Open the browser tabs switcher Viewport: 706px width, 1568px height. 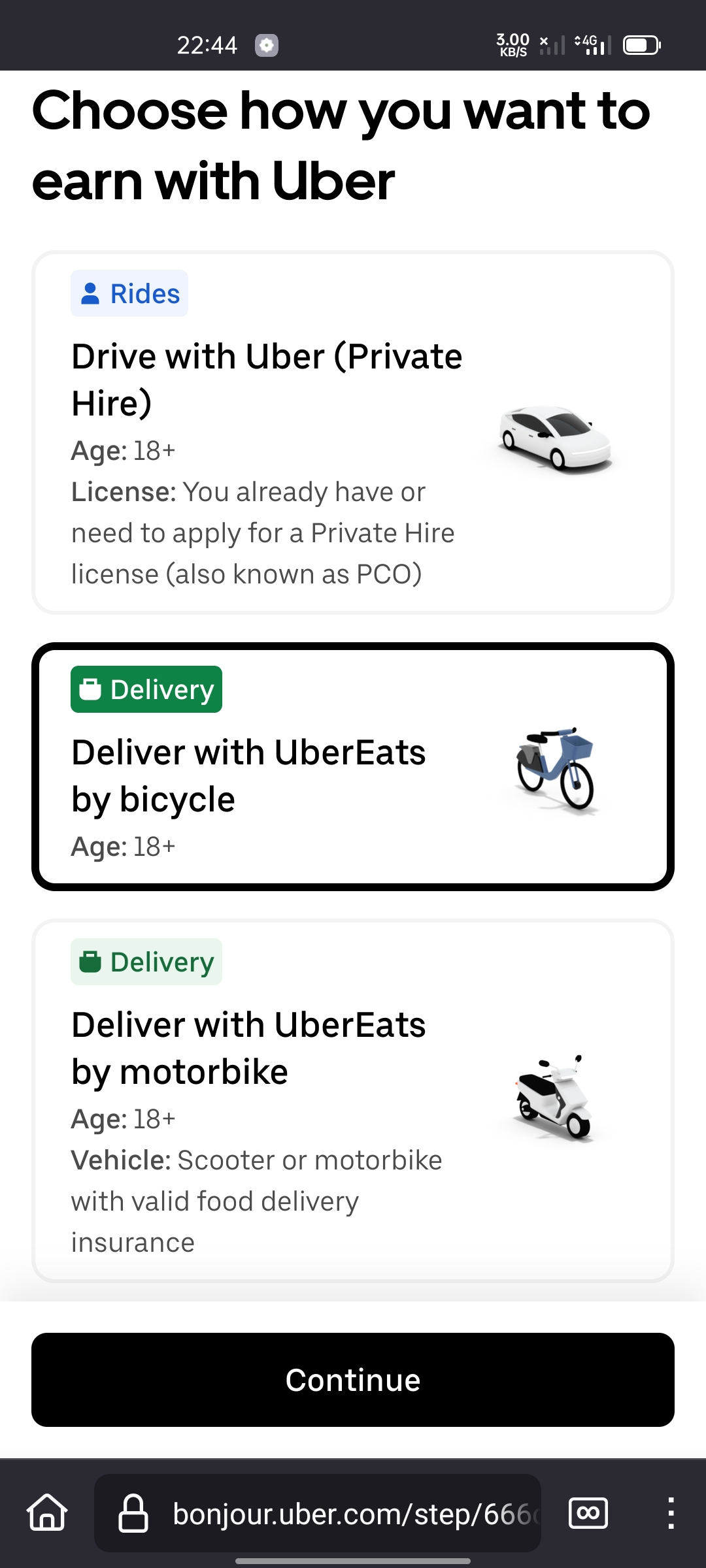click(588, 1513)
